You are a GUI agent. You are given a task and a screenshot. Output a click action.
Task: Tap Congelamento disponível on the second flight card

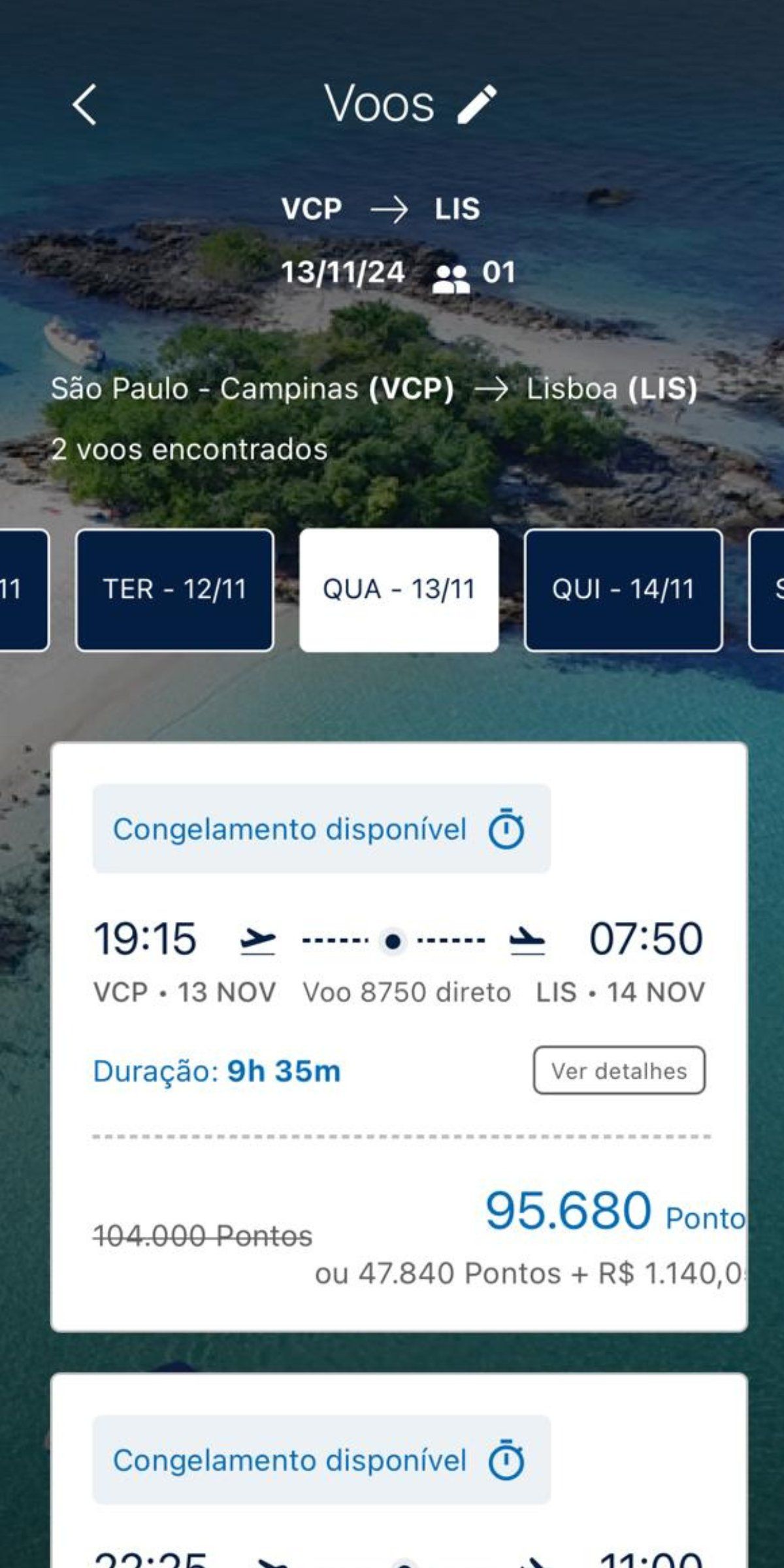321,1461
